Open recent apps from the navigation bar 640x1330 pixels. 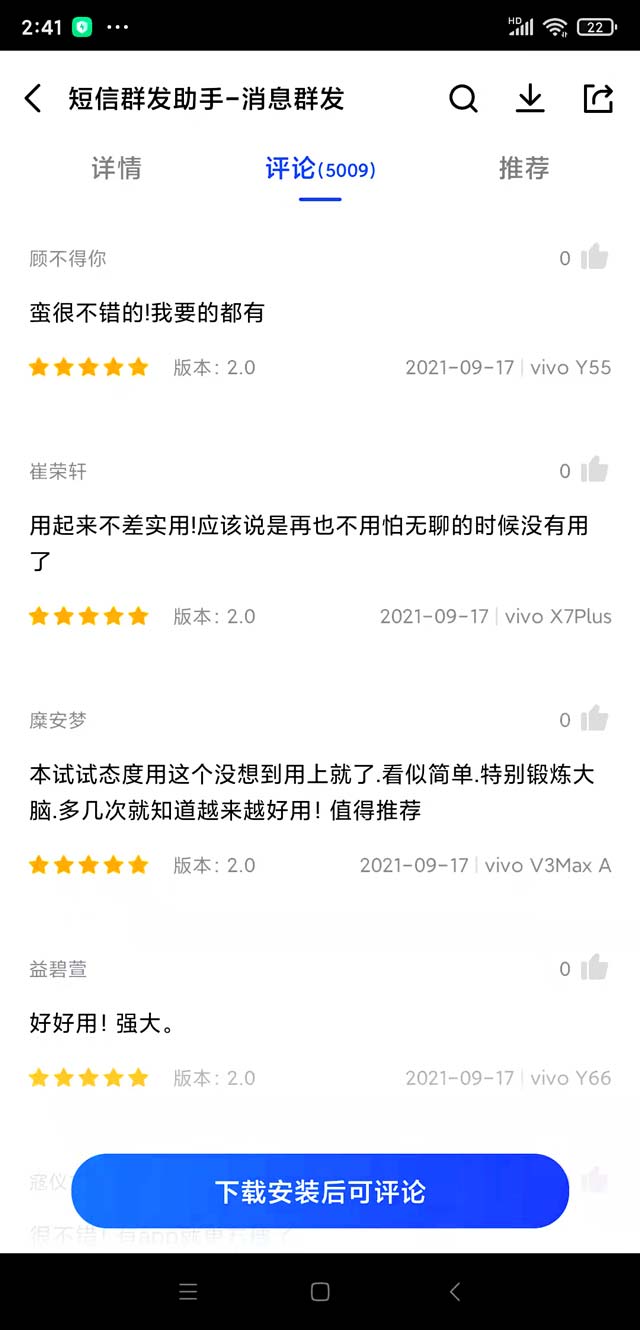188,1291
